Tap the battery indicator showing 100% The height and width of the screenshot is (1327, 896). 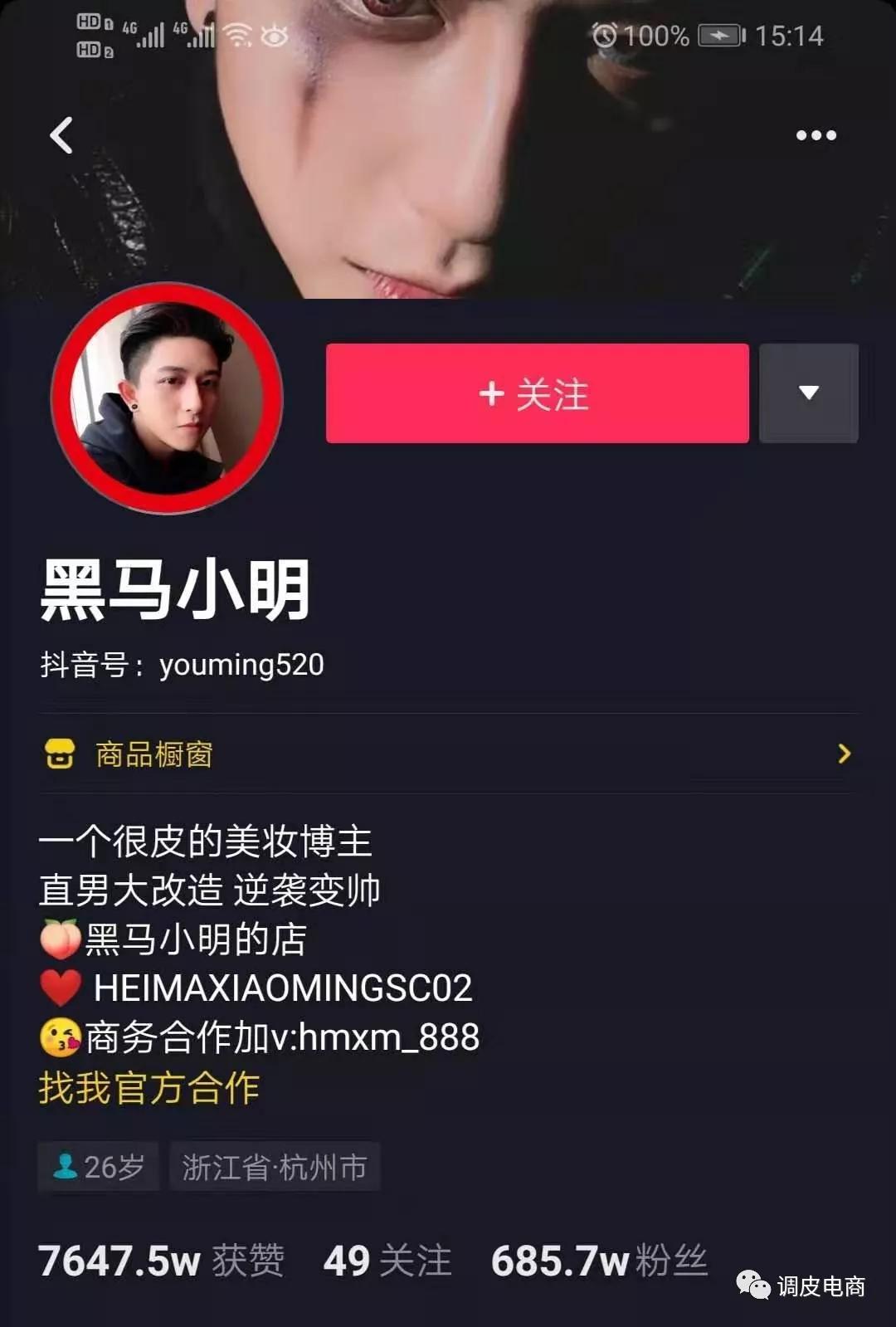coord(655,37)
